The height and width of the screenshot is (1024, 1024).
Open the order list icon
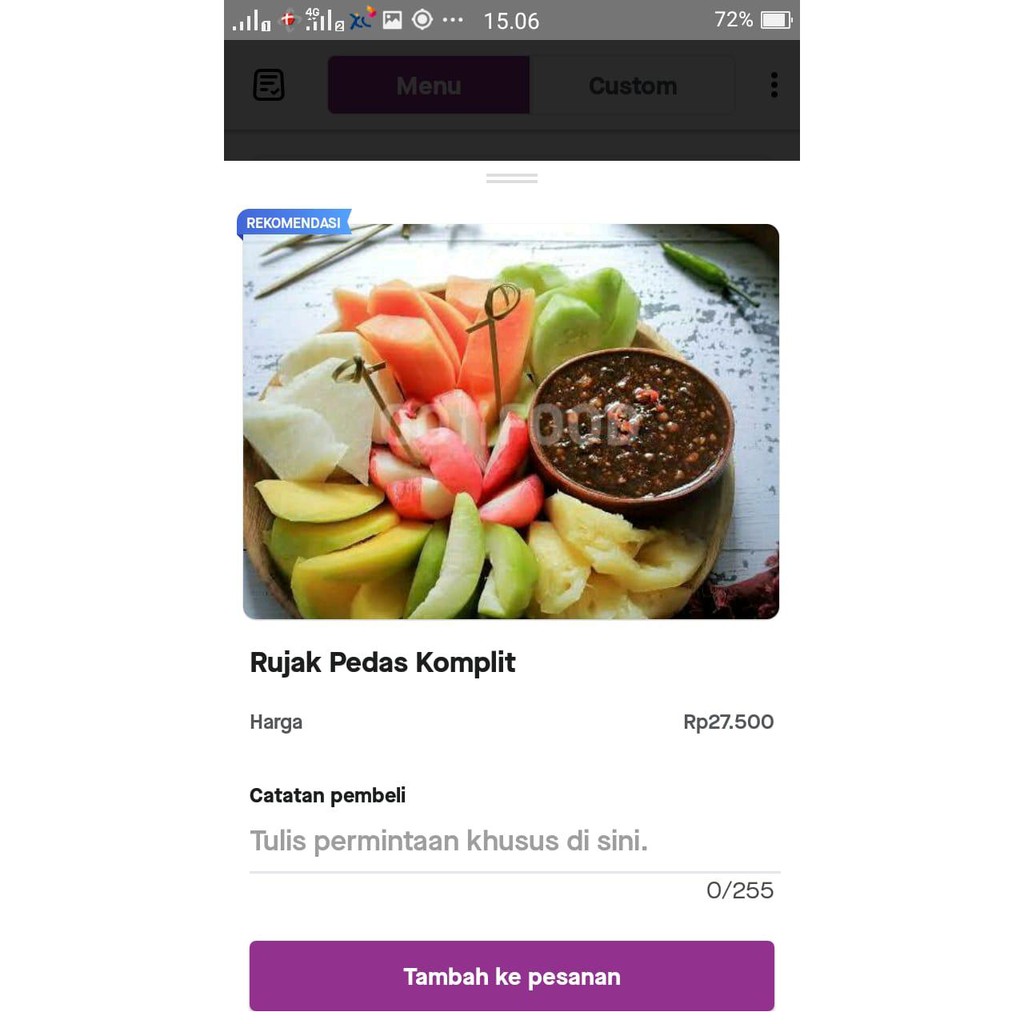point(268,86)
